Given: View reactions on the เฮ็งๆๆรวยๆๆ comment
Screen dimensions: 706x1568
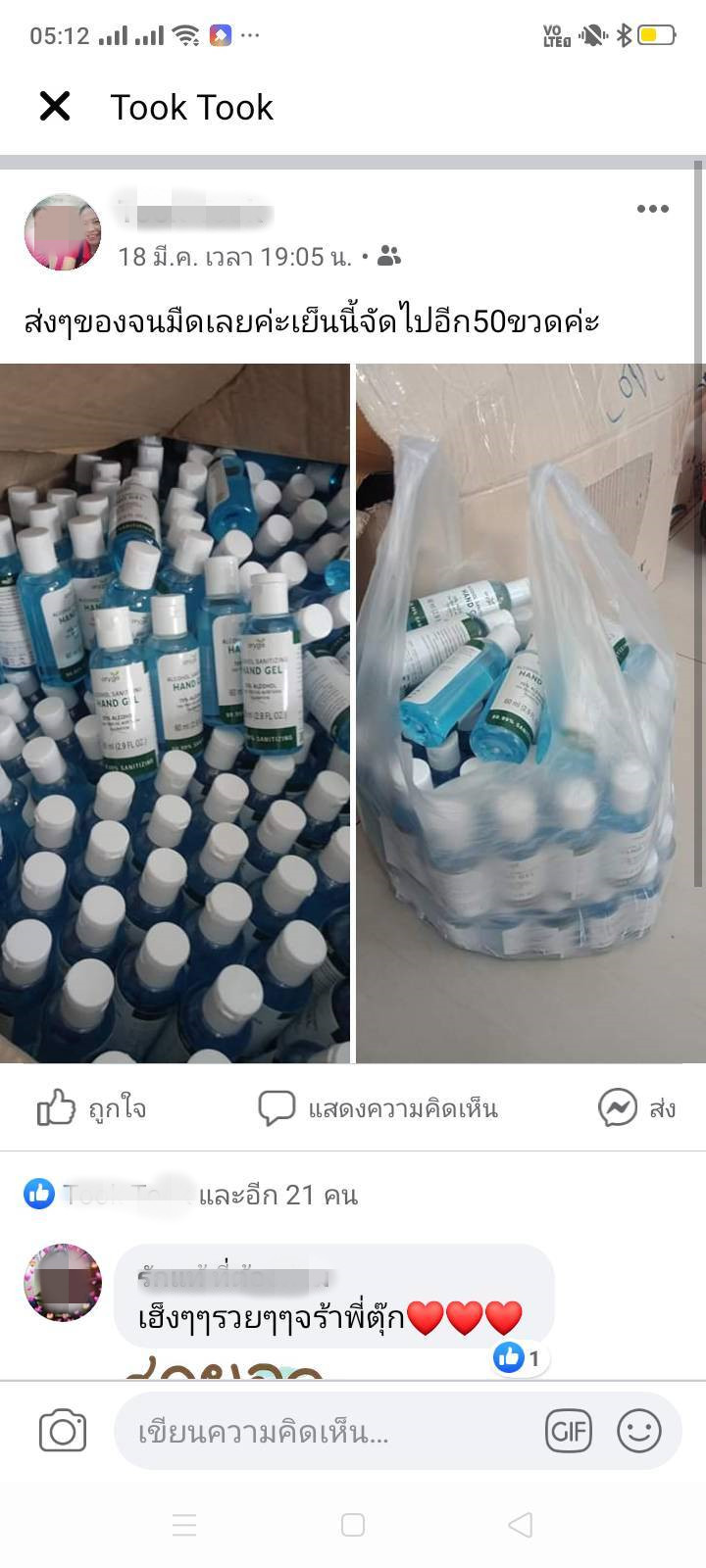Looking at the screenshot, I should 521,1358.
